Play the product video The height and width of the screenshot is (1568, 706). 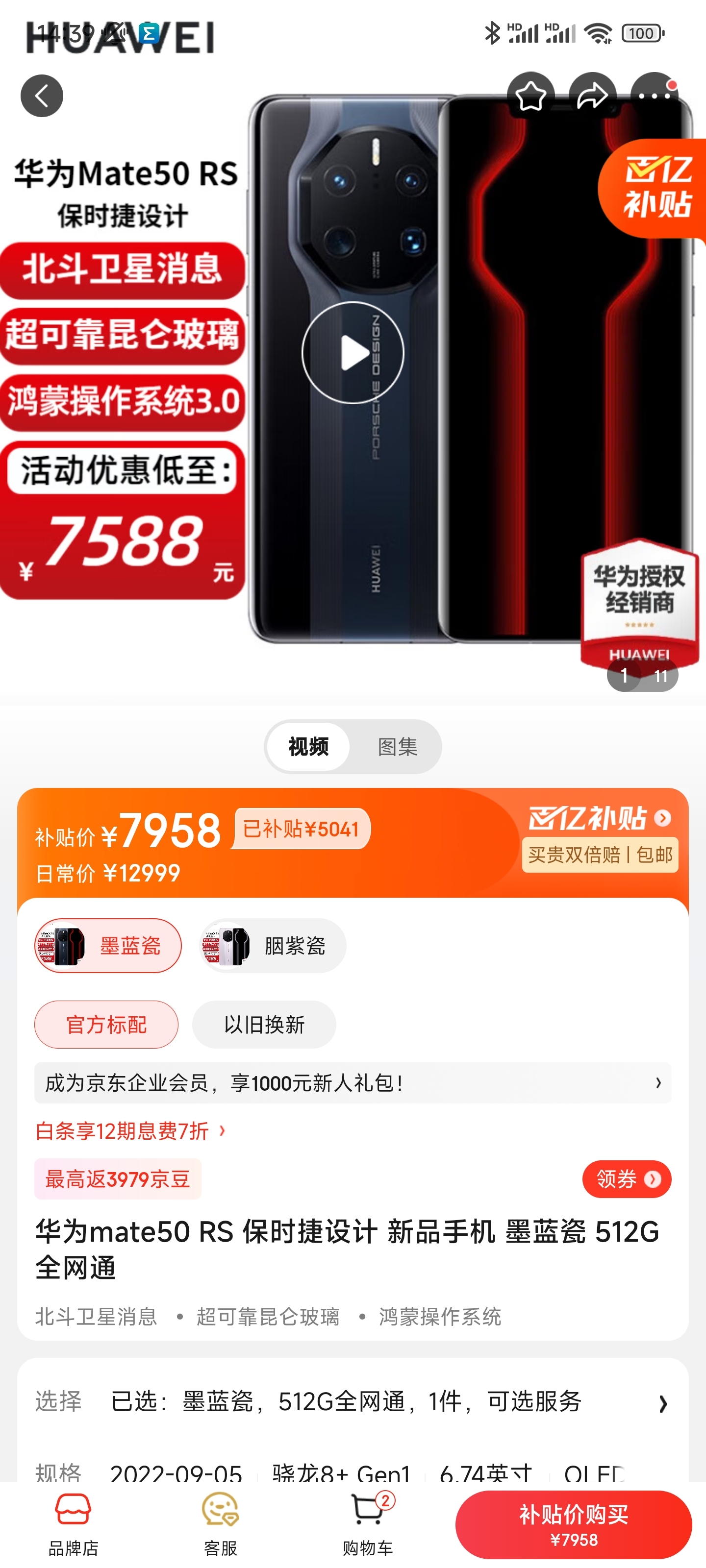click(x=353, y=352)
